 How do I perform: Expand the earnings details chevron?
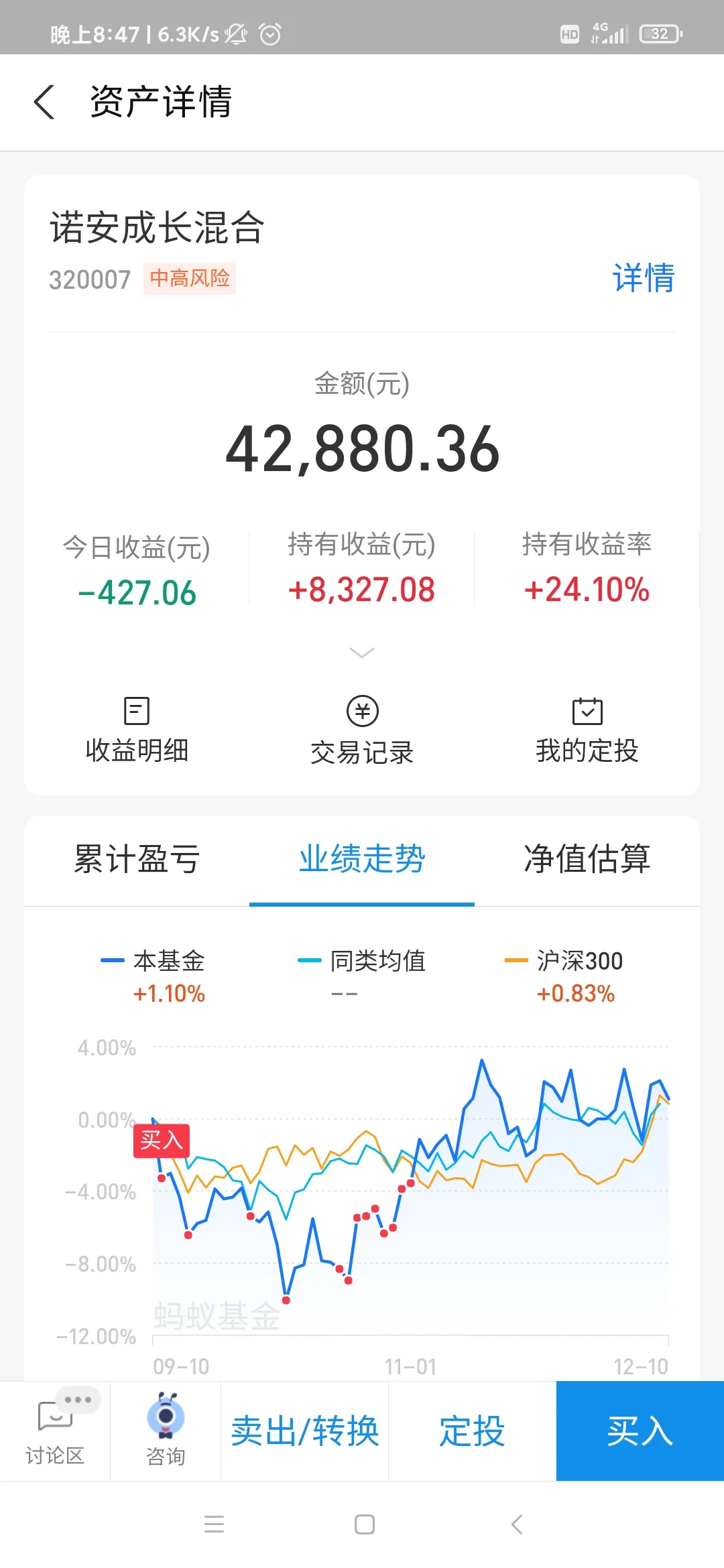tap(362, 652)
